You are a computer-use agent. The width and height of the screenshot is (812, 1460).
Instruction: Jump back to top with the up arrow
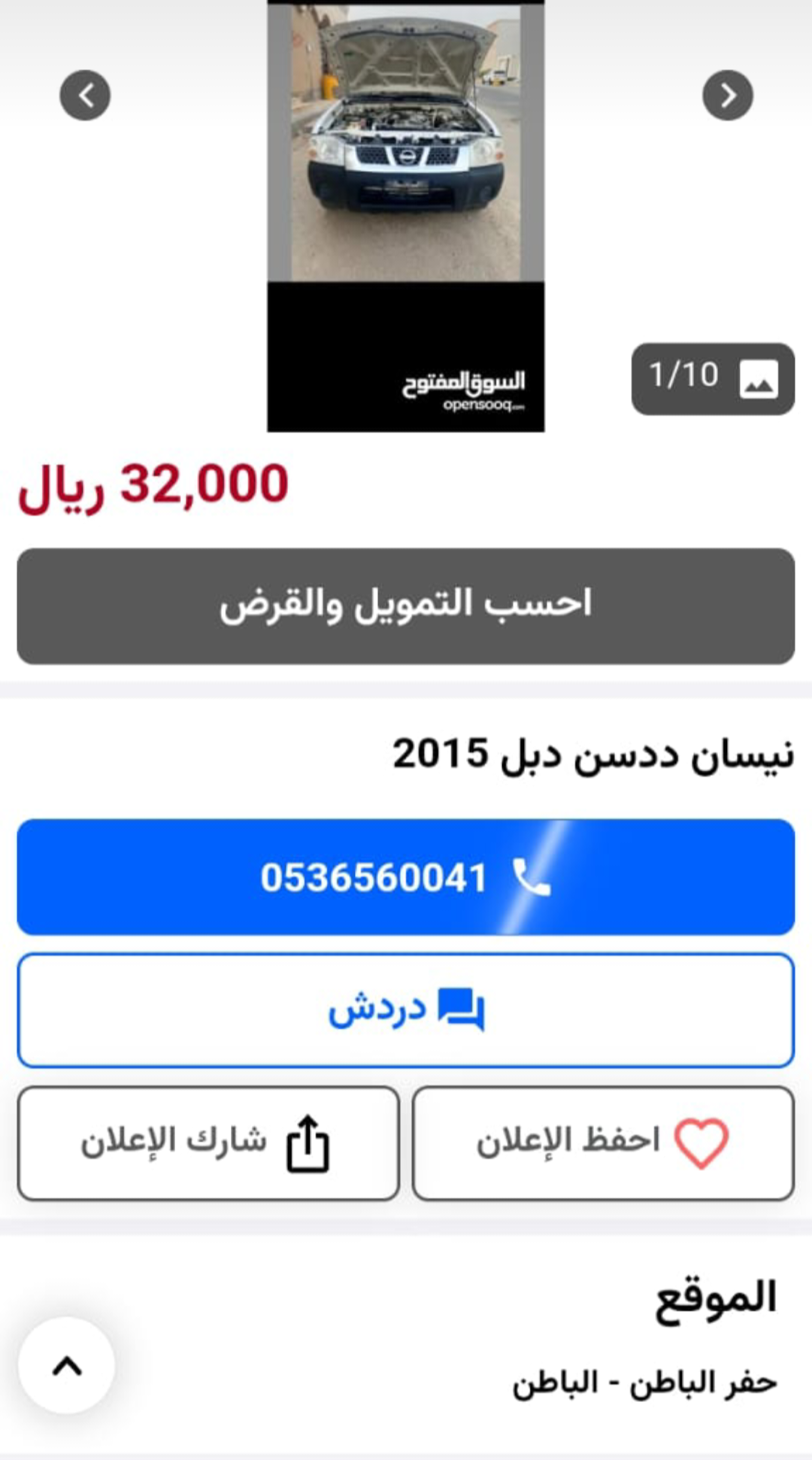point(67,1365)
